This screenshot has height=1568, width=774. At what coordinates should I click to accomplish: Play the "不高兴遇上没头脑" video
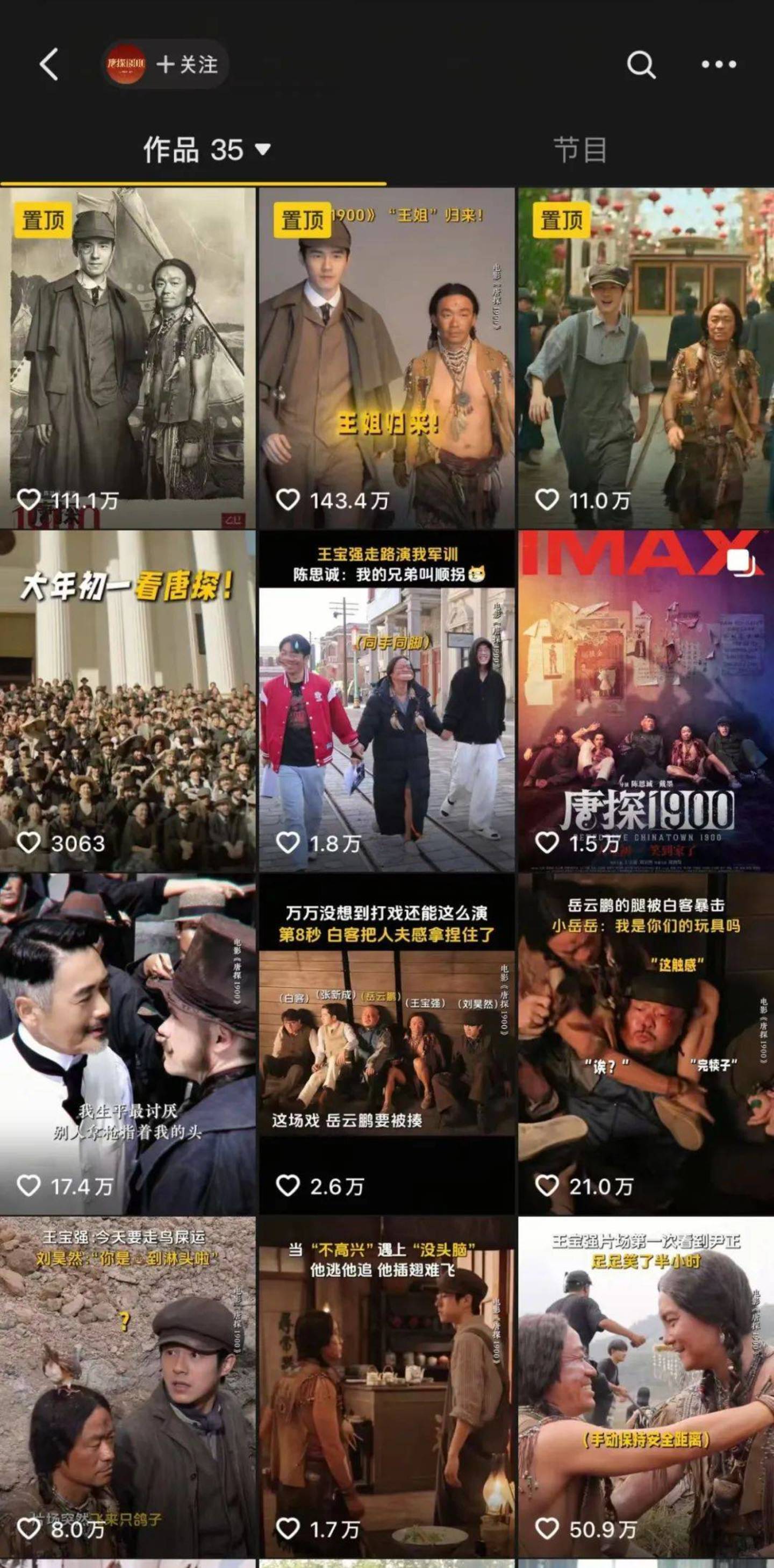click(387, 1387)
